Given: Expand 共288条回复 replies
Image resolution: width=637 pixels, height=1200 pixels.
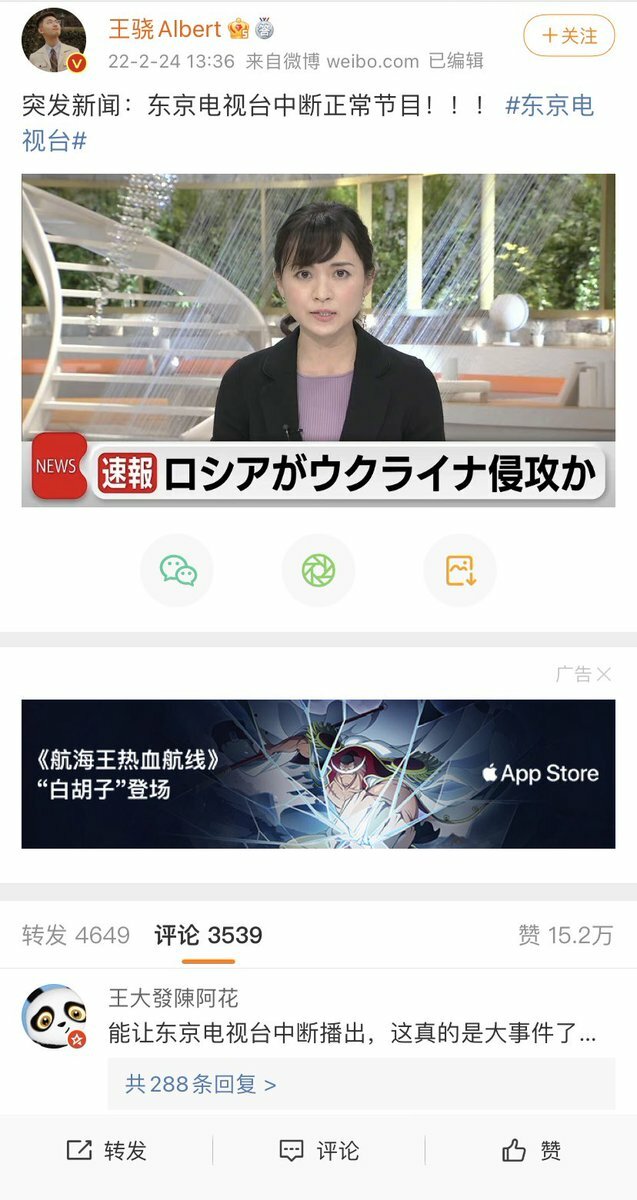Looking at the screenshot, I should [200, 1084].
